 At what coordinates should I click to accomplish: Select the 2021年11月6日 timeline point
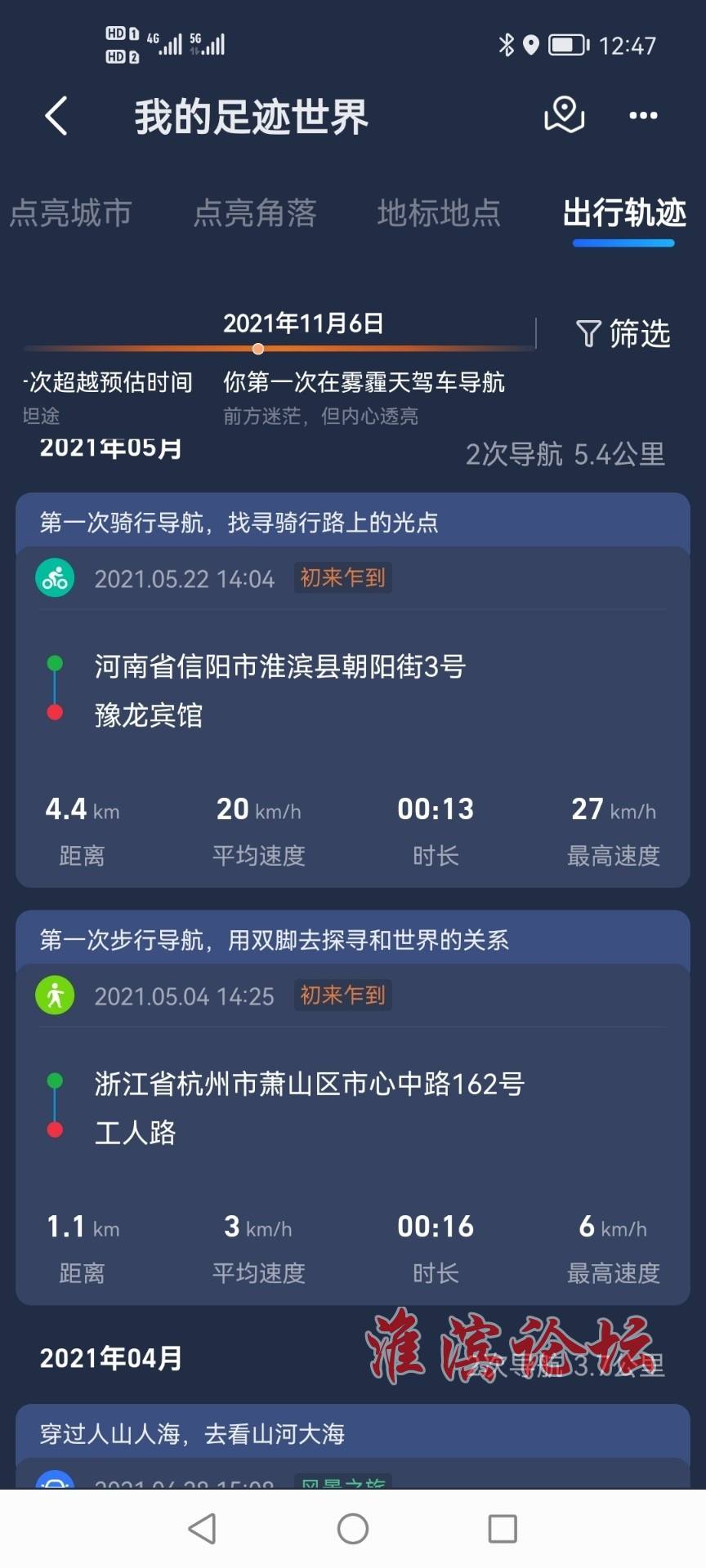point(258,349)
